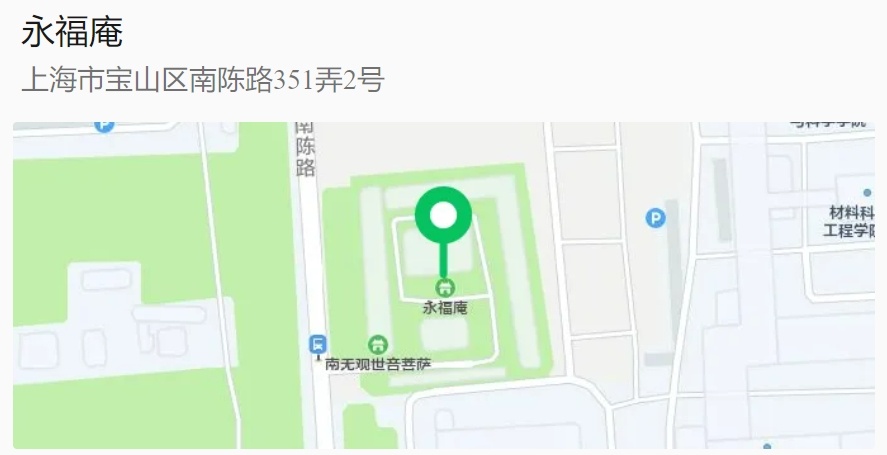Screen dimensions: 887x455
Task: Open the 永福庵 location map card
Action: pos(443,285)
